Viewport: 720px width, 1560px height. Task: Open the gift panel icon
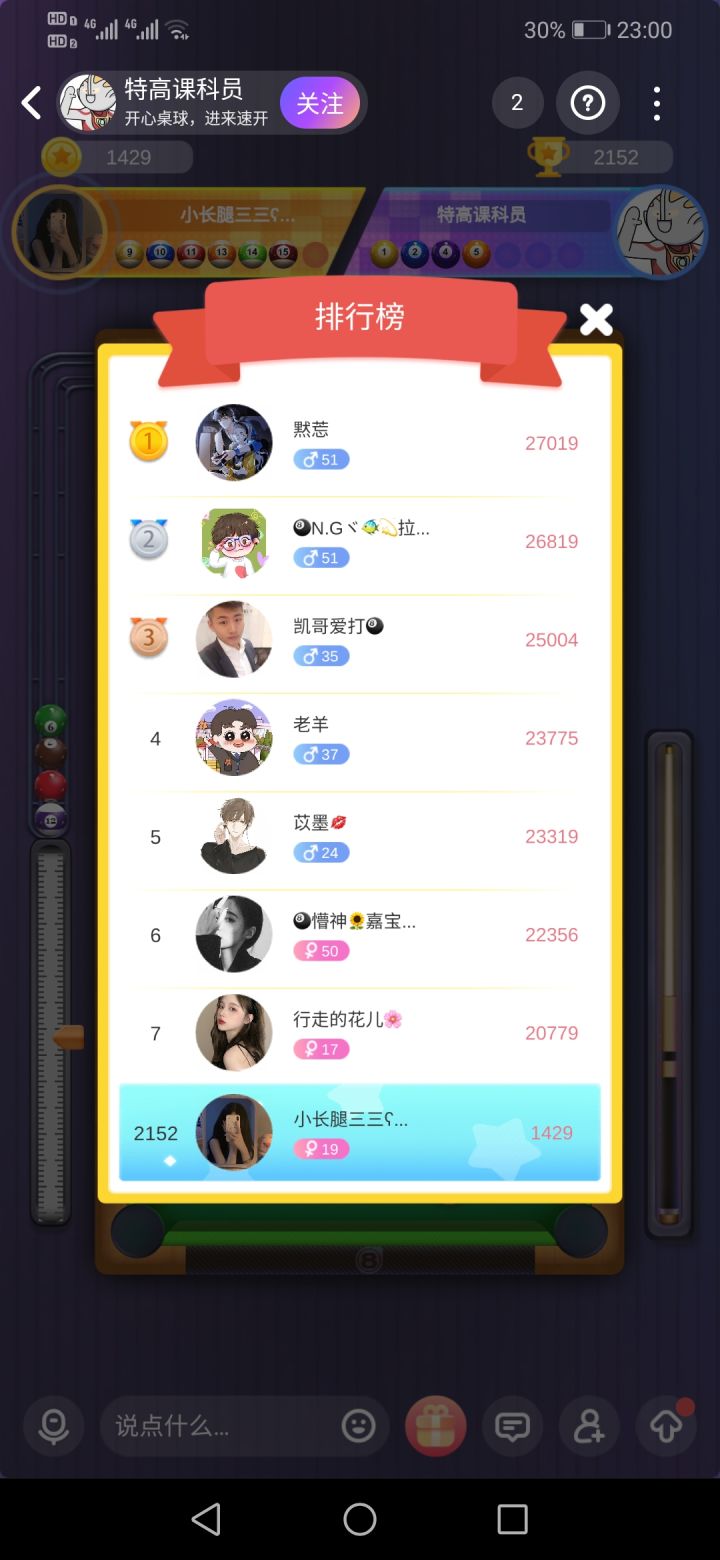coord(434,1426)
